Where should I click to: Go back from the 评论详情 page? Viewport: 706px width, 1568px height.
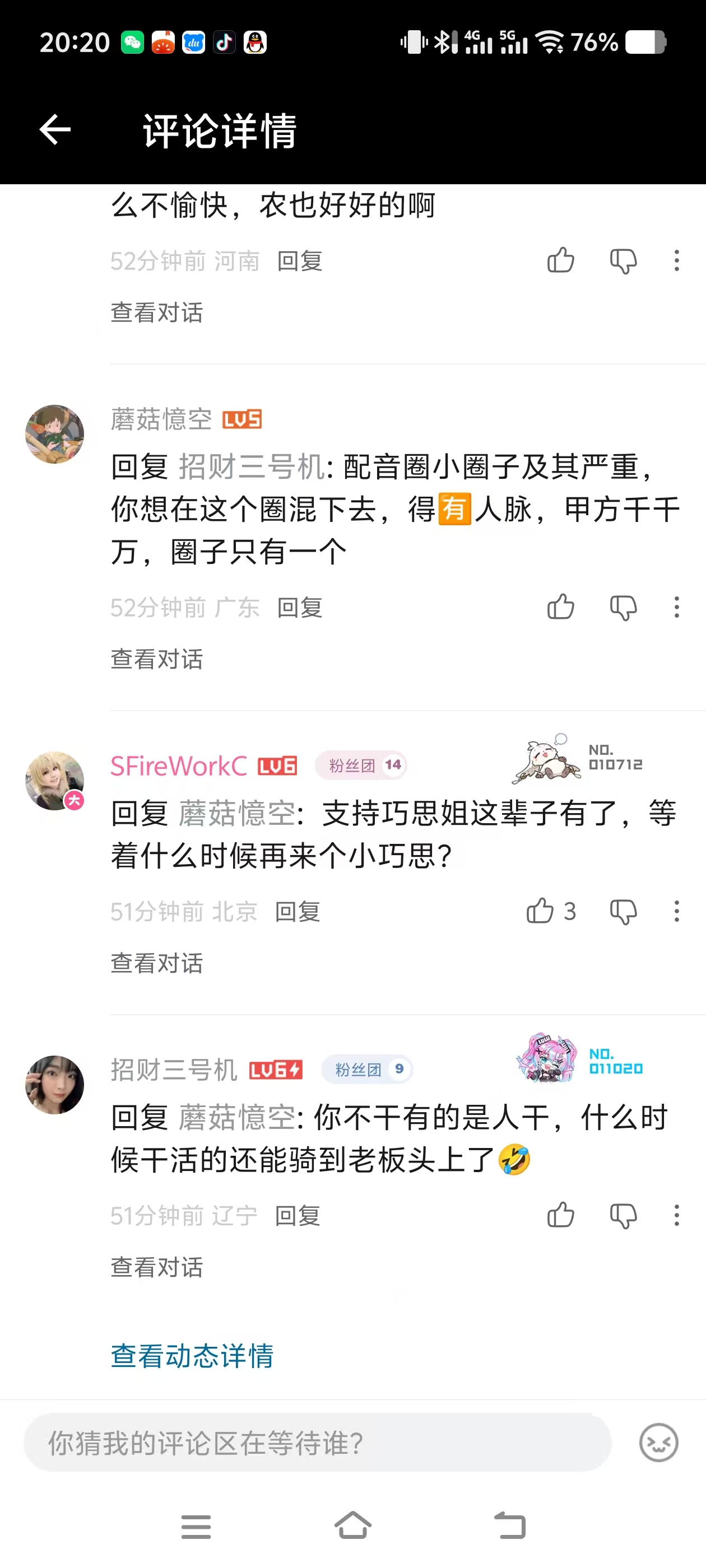coord(55,130)
